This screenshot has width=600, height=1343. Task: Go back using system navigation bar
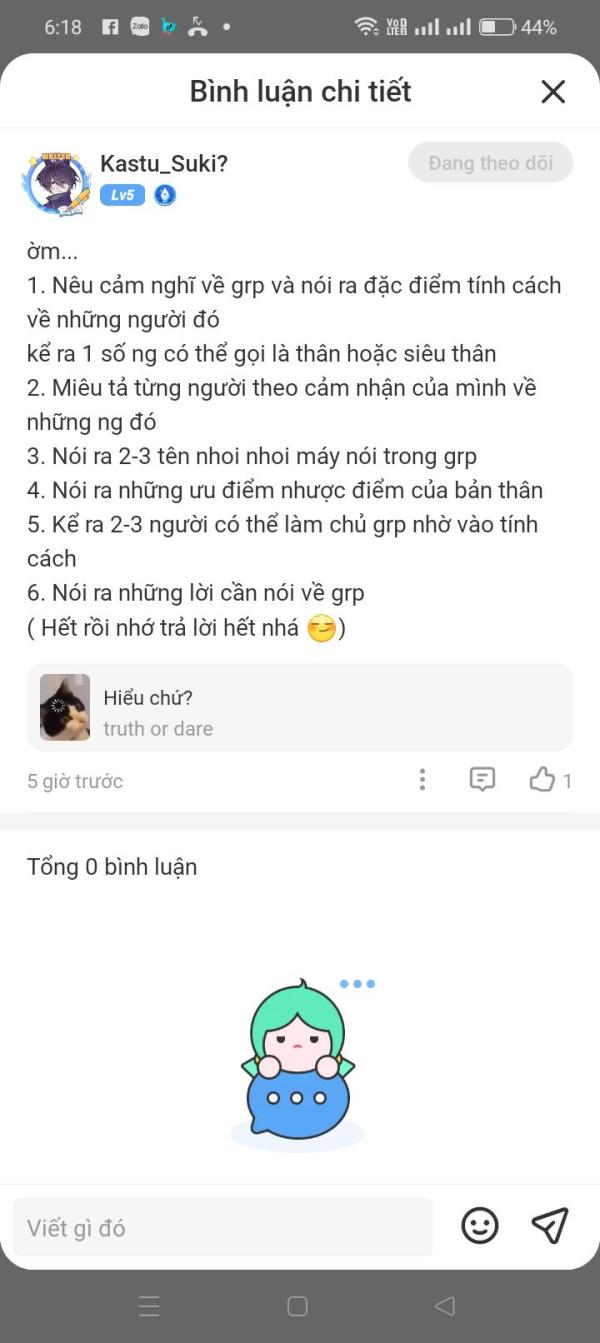[x=445, y=1306]
